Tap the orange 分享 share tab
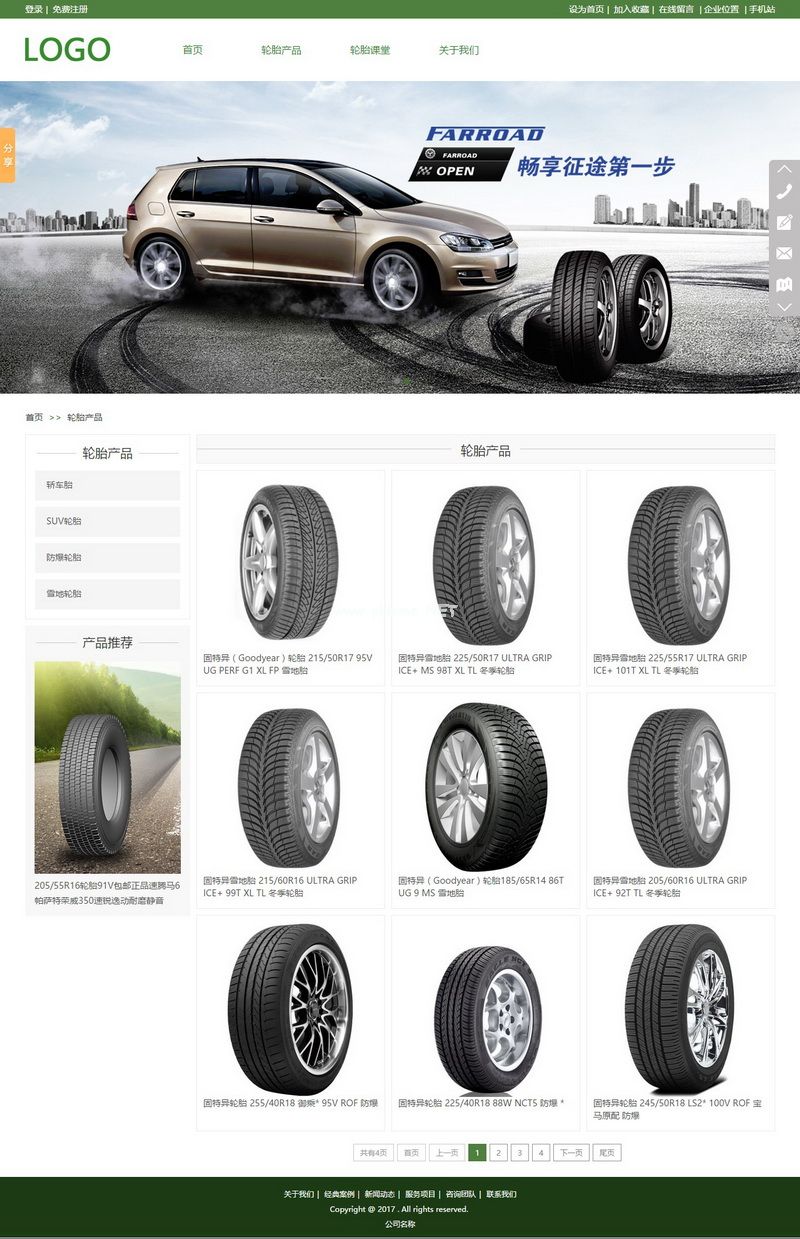 (8, 155)
